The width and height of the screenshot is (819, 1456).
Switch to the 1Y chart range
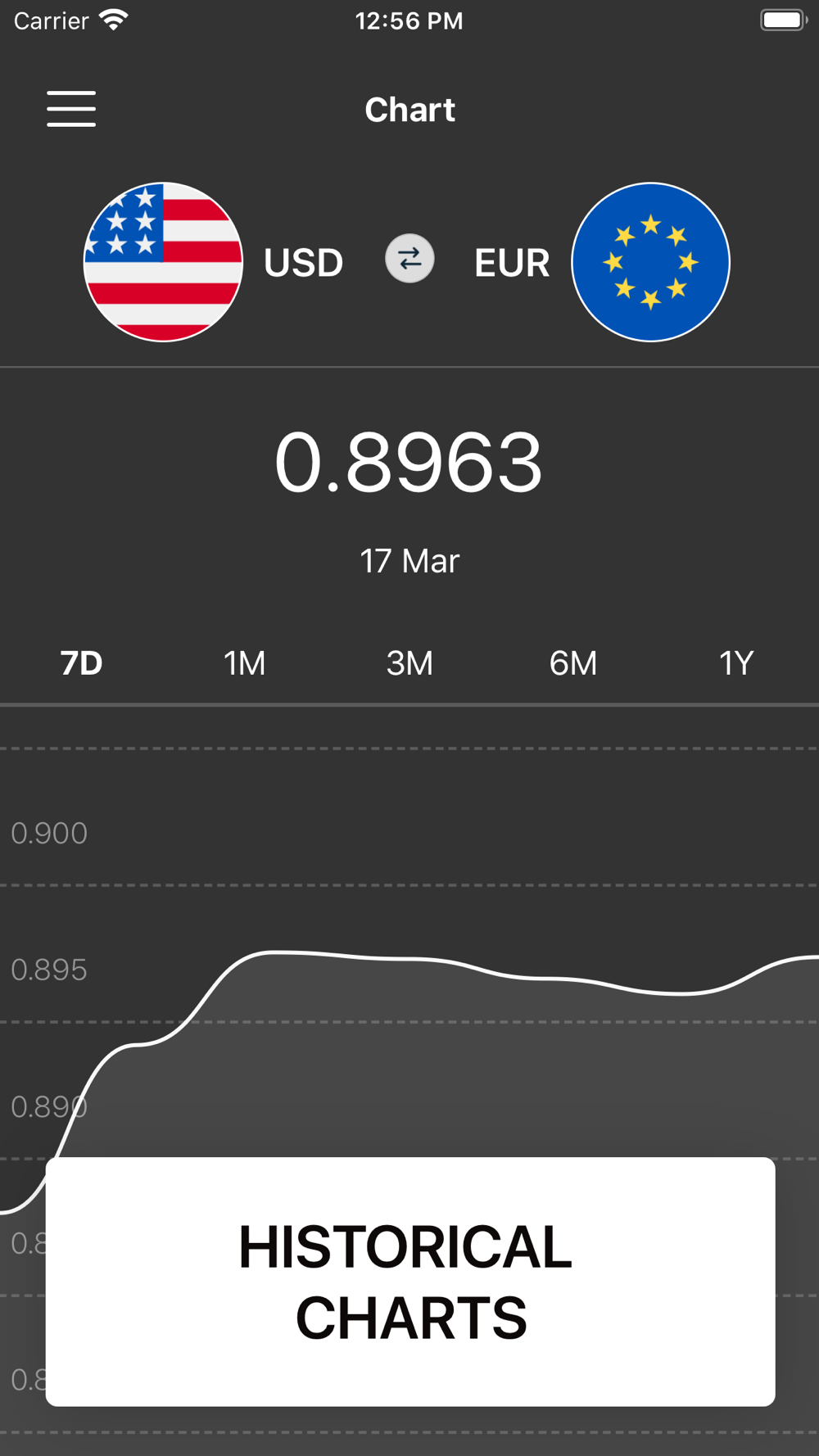[735, 662]
